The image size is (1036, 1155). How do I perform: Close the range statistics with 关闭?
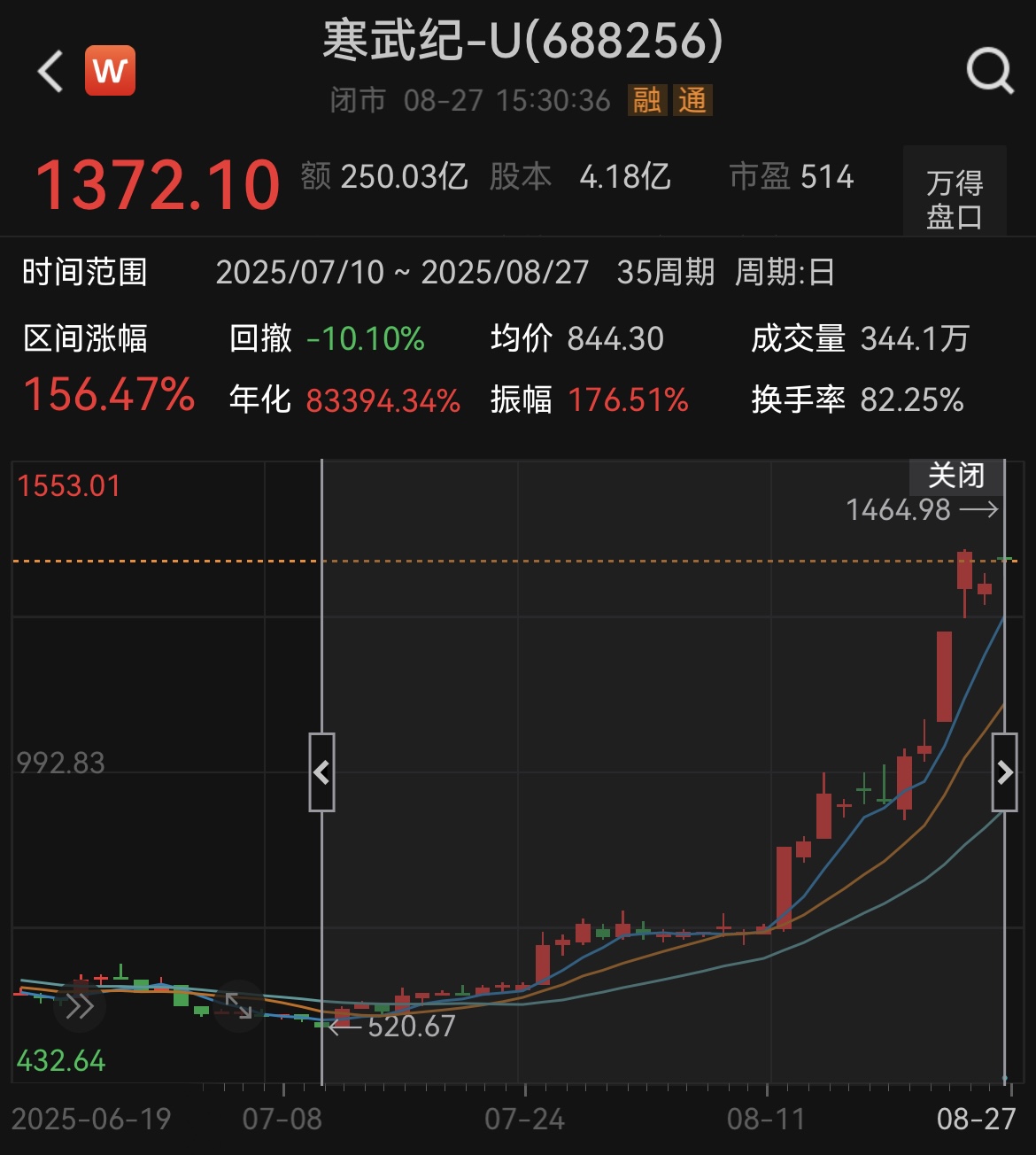point(956,476)
